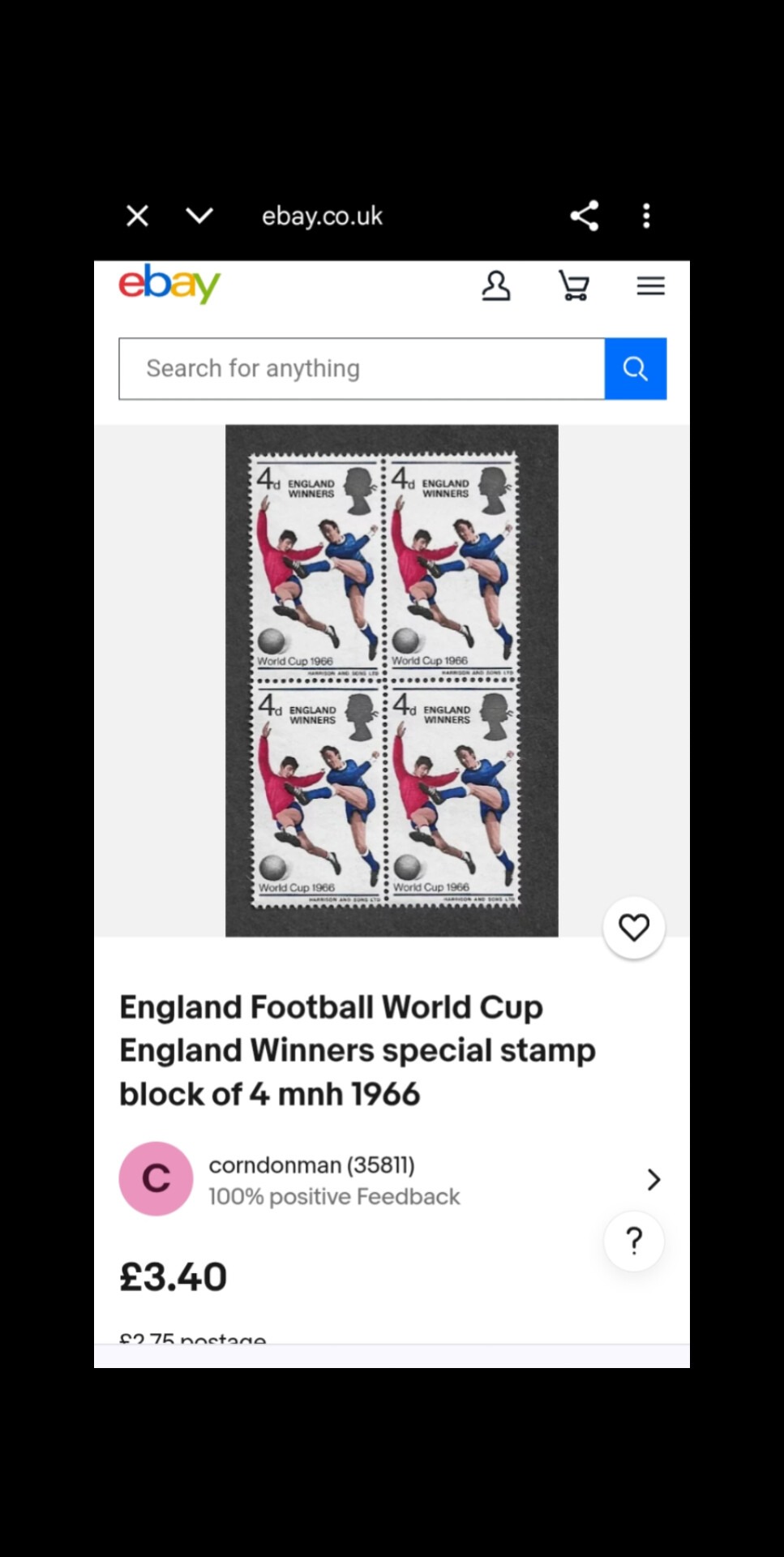Screen dimensions: 784x1557
Task: Open the browser overflow menu
Action: (x=646, y=216)
